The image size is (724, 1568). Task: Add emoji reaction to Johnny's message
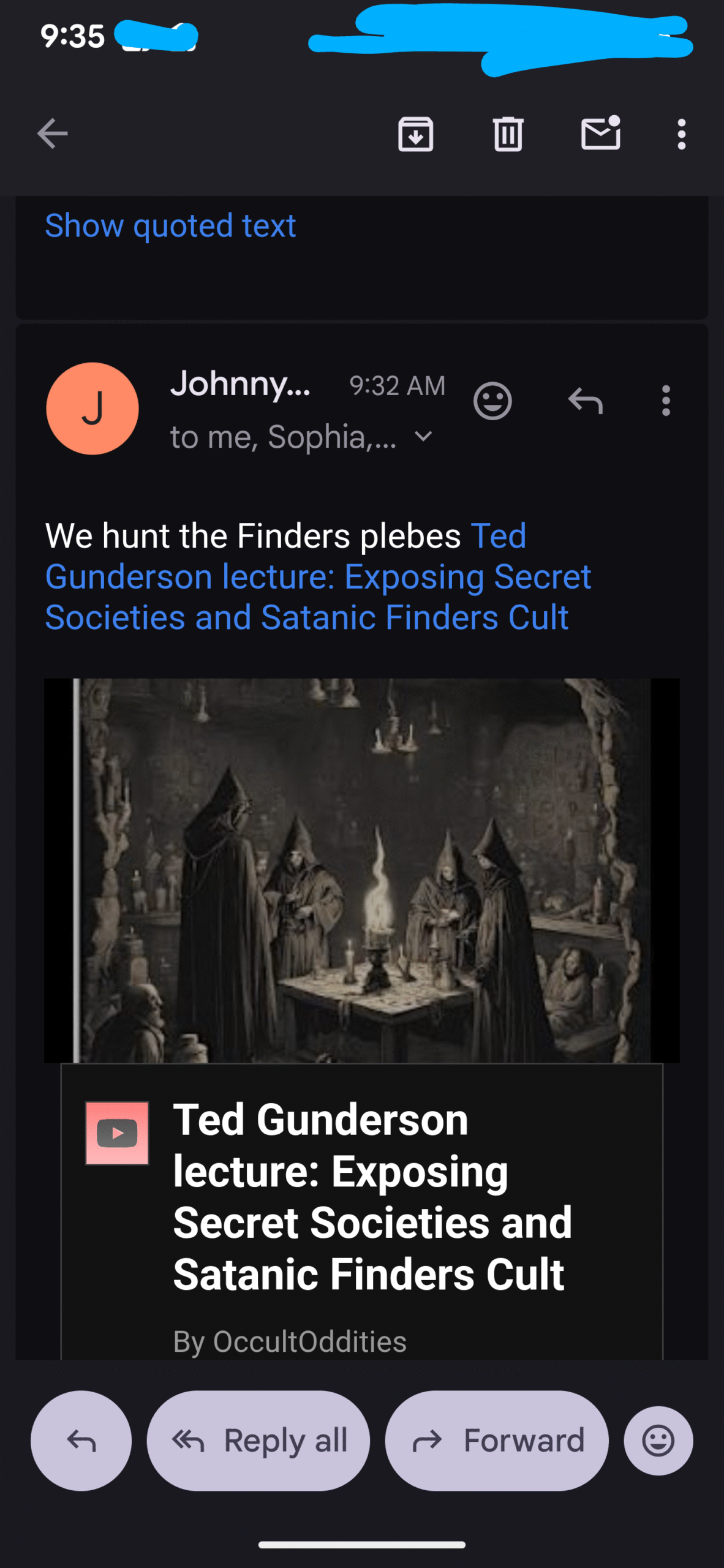coord(492,401)
